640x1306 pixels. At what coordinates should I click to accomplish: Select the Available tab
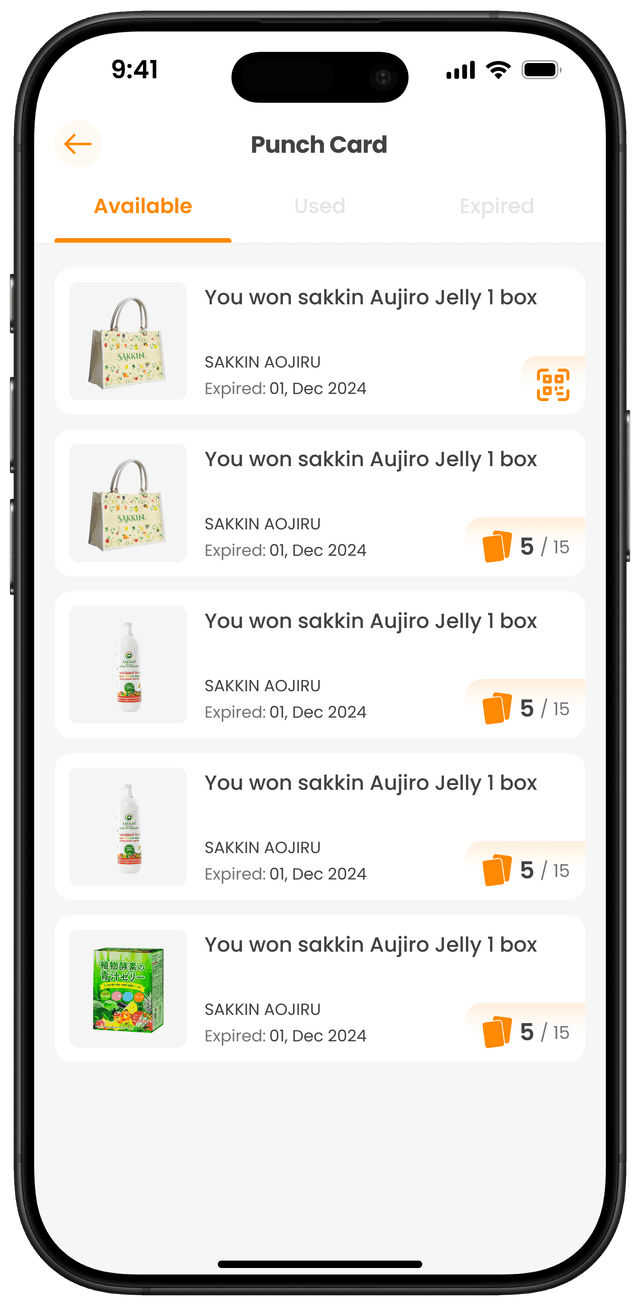coord(143,207)
